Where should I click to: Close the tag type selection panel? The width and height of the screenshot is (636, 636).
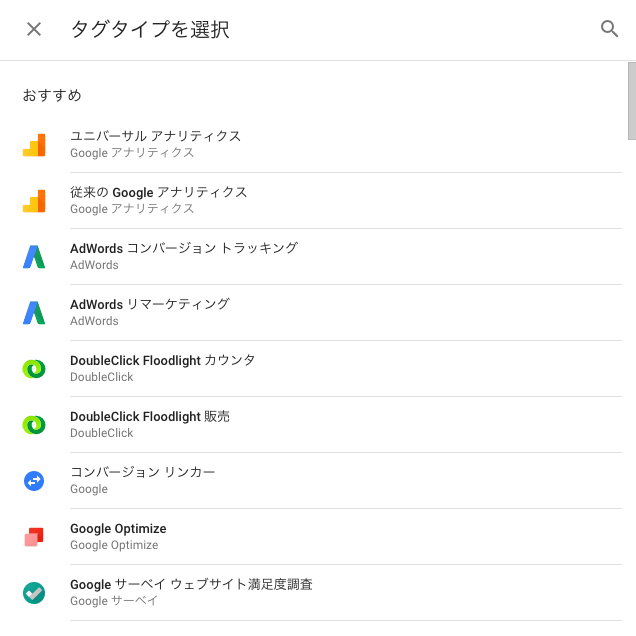click(x=34, y=29)
